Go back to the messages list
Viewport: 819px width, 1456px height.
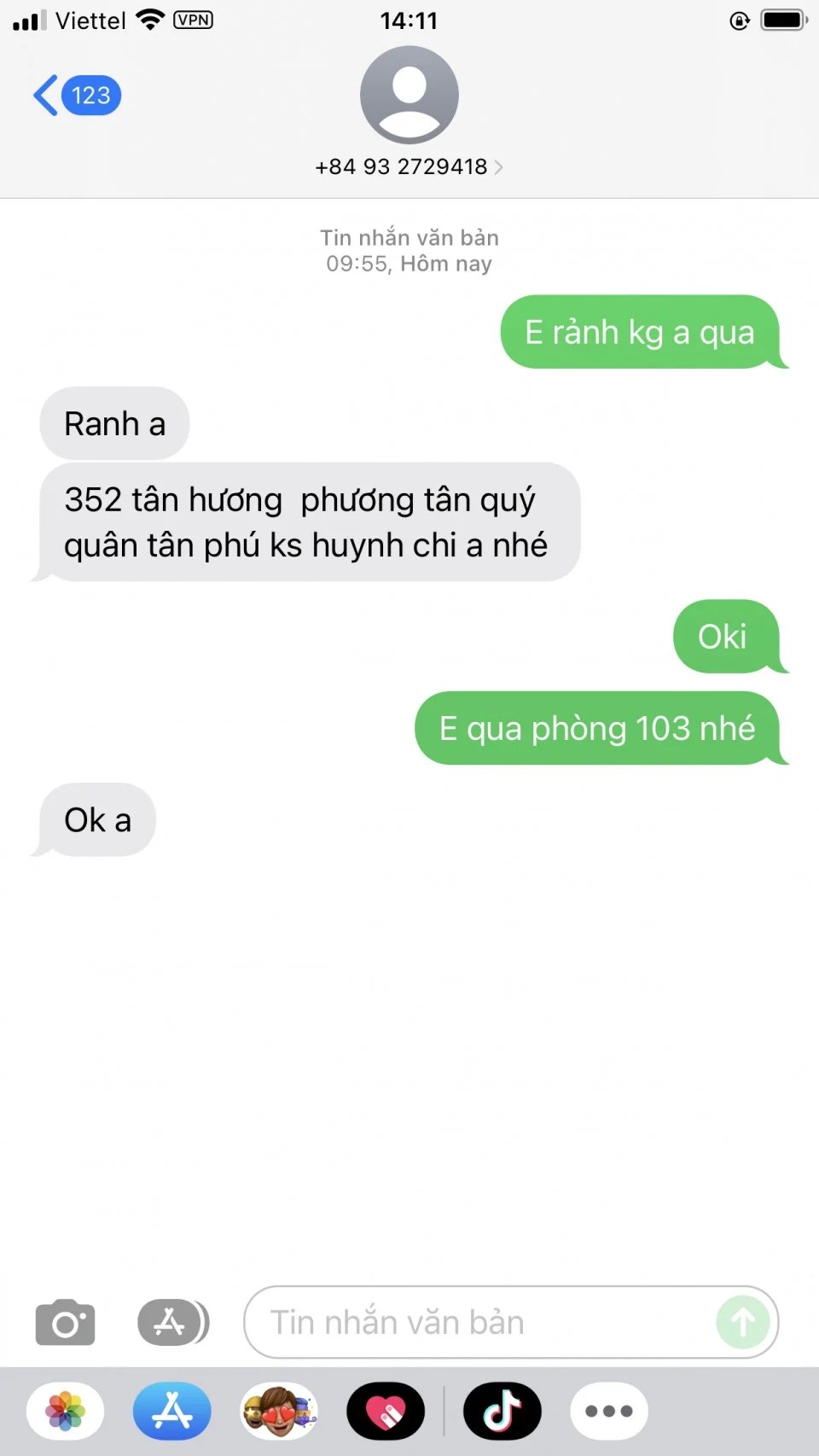[75, 95]
